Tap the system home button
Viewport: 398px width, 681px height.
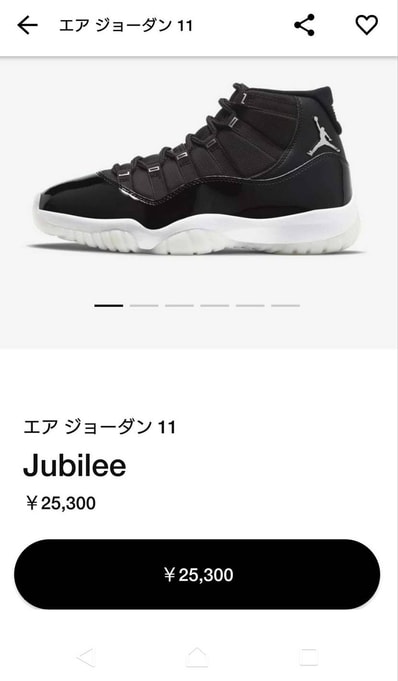[x=197, y=657]
